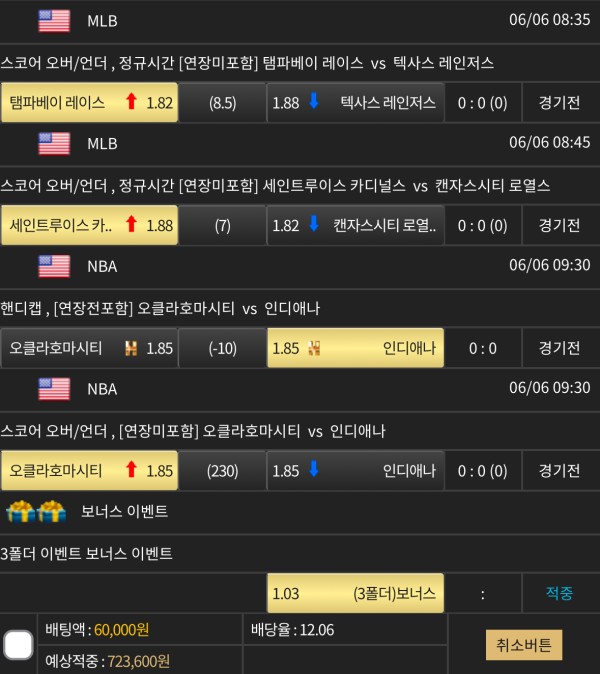Pick 오클라호마시티 handicap at 1.85
600x674 pixels.
pos(90,349)
